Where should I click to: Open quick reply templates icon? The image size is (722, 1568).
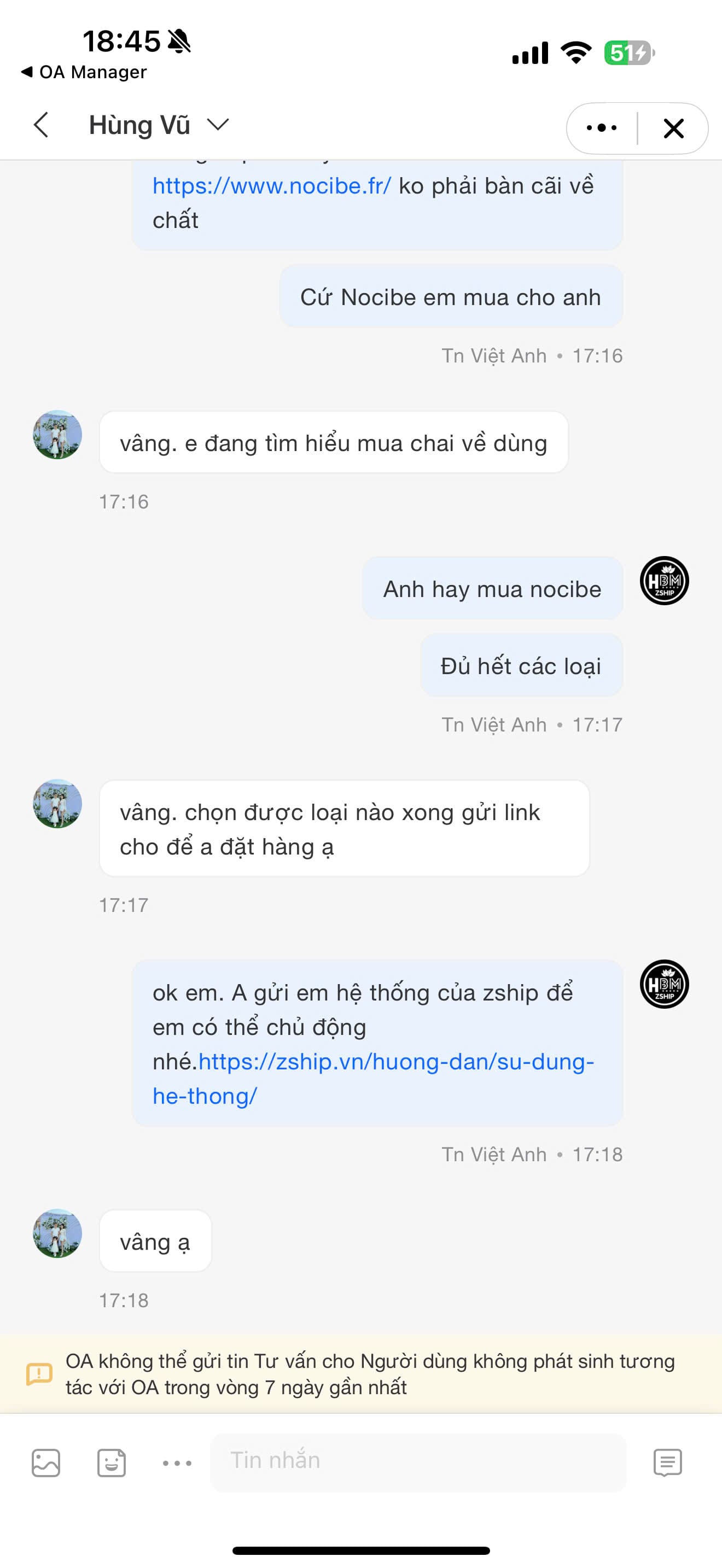pyautogui.click(x=667, y=1462)
